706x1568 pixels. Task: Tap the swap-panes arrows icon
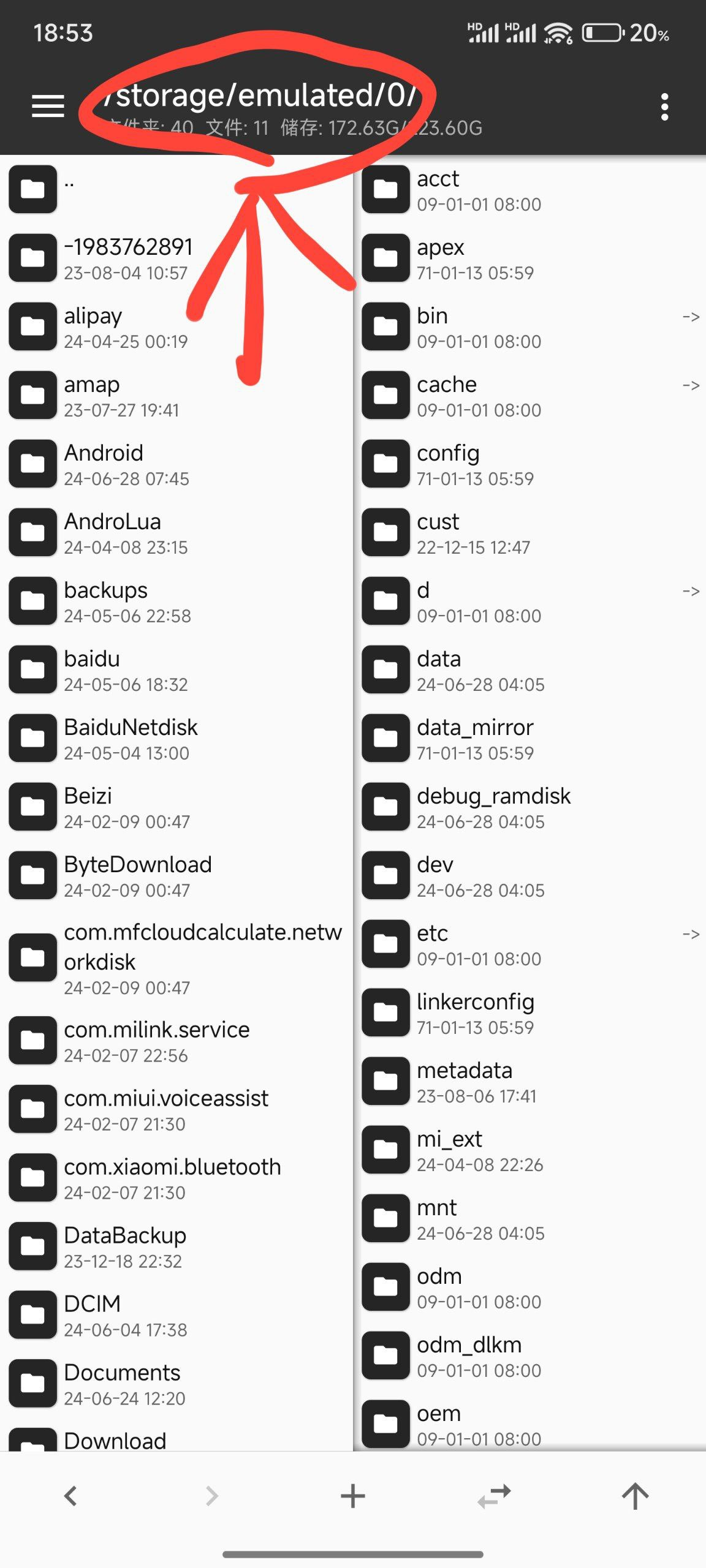494,1496
